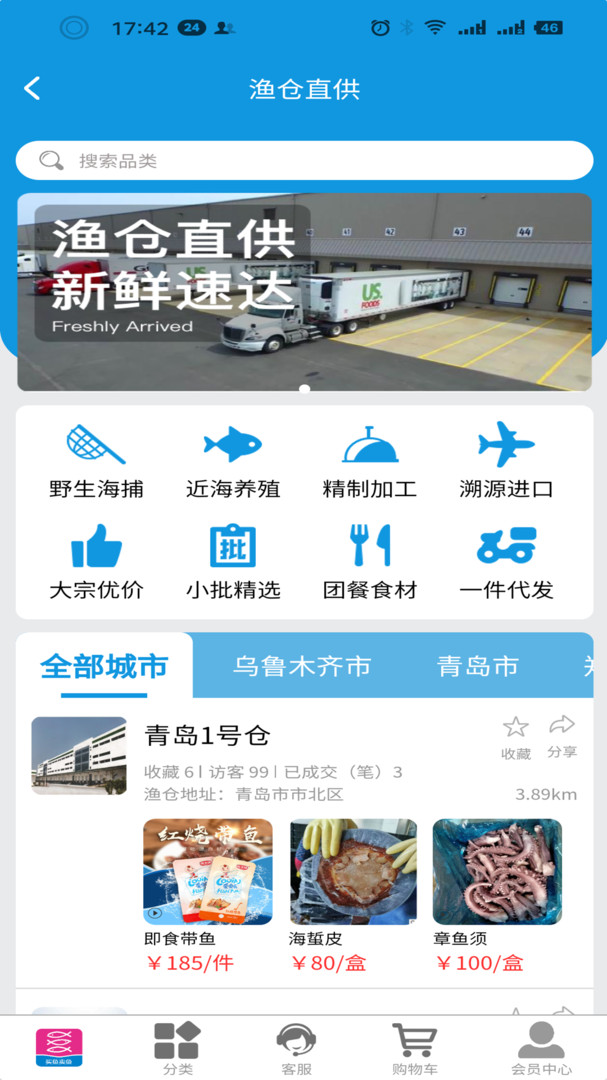Tap the 搜索品类 search field
The width and height of the screenshot is (607, 1080).
pyautogui.click(x=304, y=161)
